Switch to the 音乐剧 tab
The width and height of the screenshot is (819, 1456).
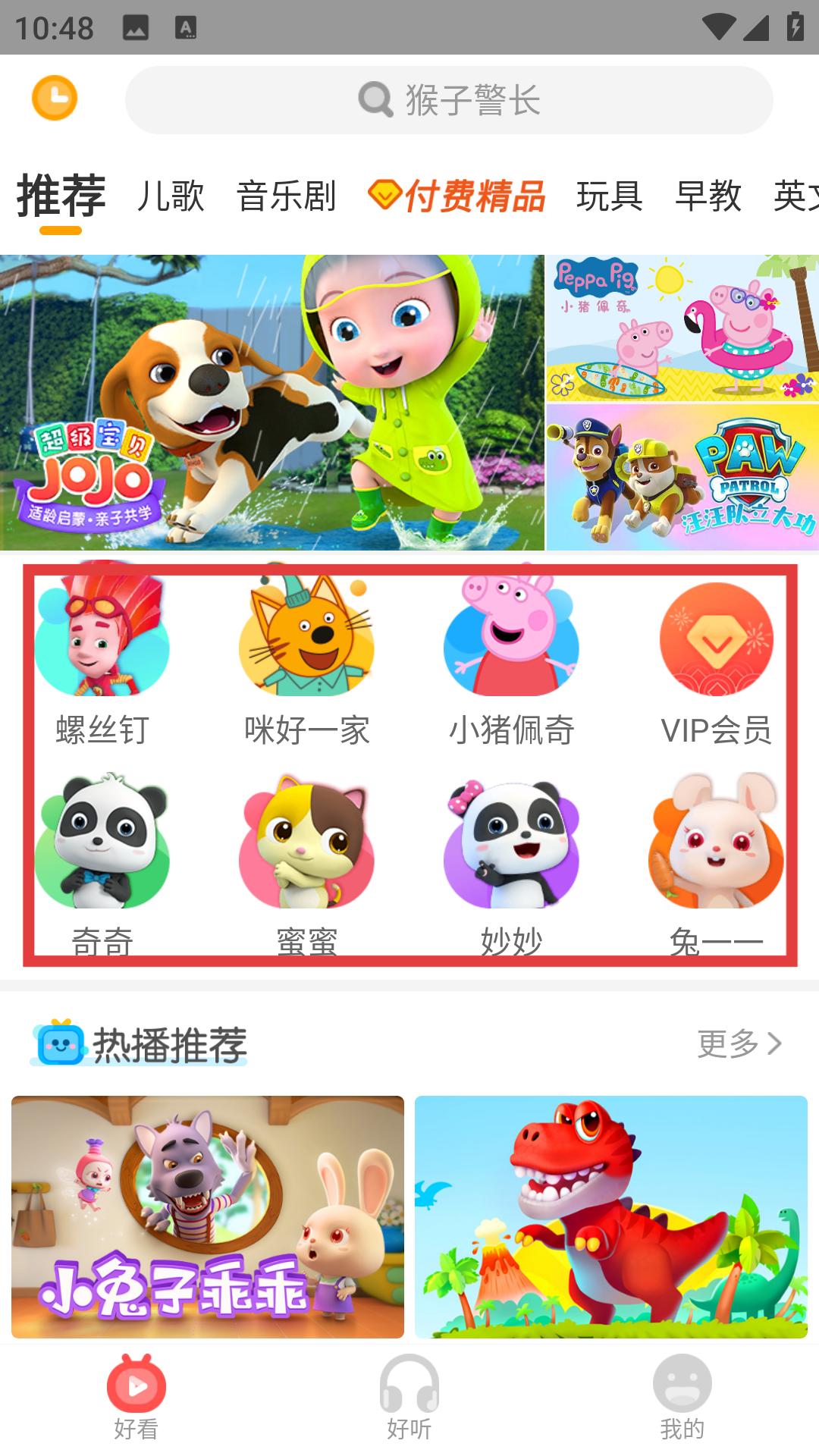287,196
